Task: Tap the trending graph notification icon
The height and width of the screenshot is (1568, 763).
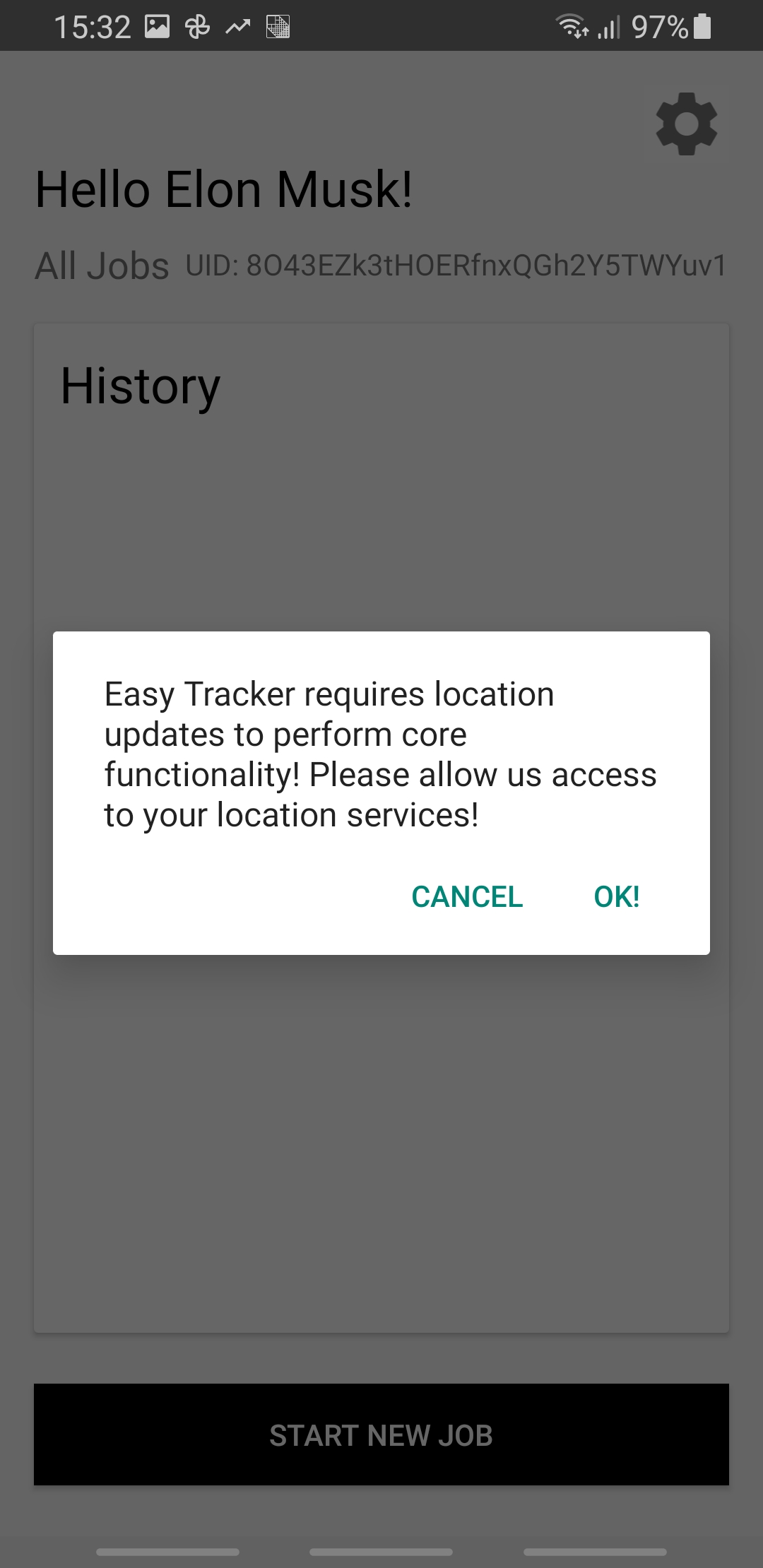Action: point(237,25)
